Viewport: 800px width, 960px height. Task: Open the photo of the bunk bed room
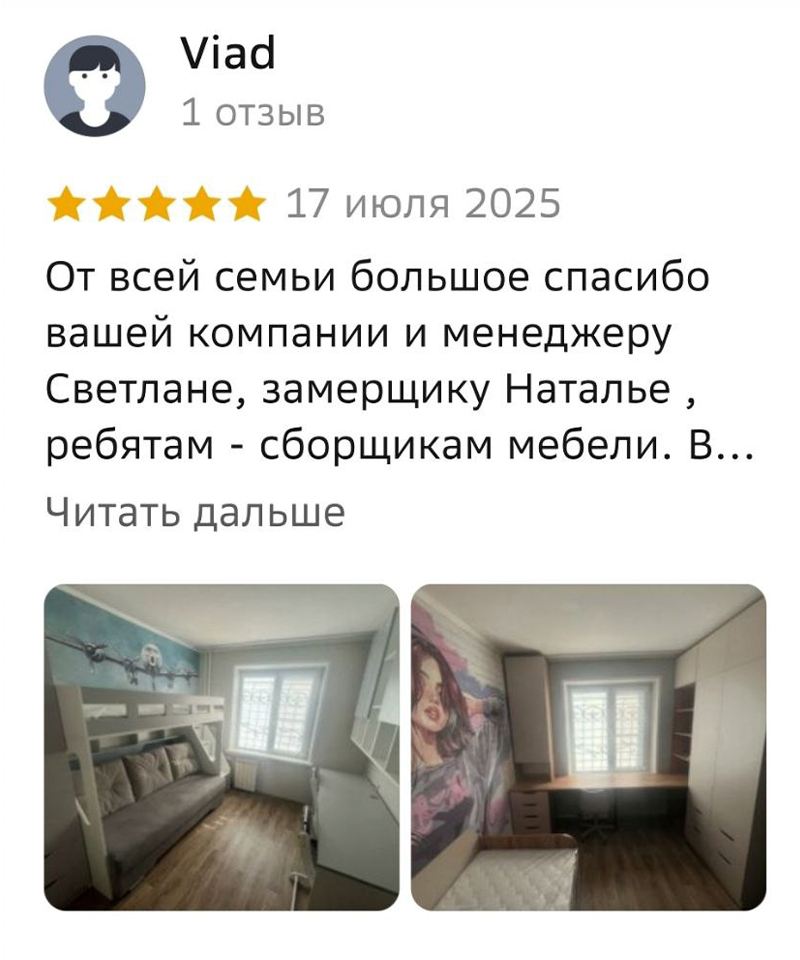click(221, 746)
